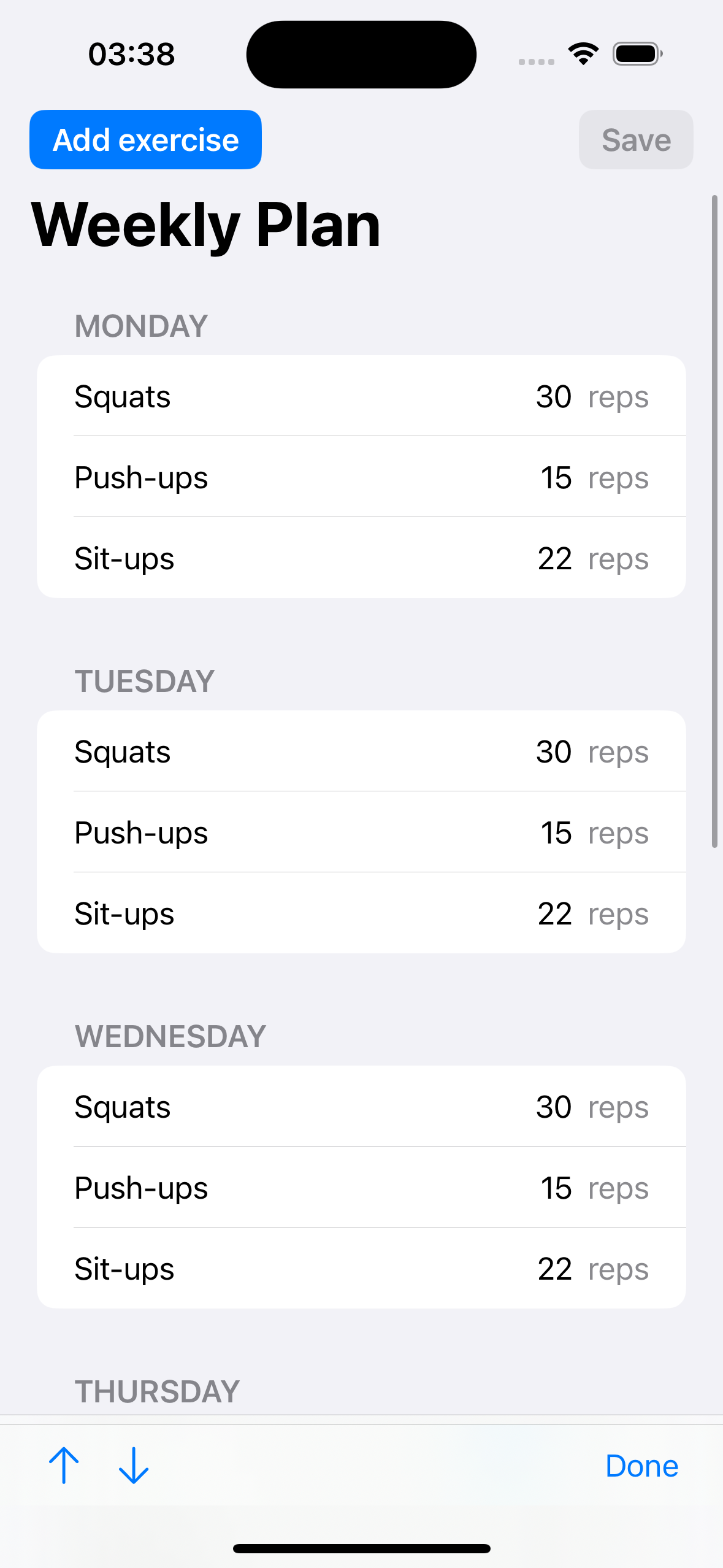Tap the Save button
This screenshot has width=723, height=1568.
pyautogui.click(x=635, y=139)
